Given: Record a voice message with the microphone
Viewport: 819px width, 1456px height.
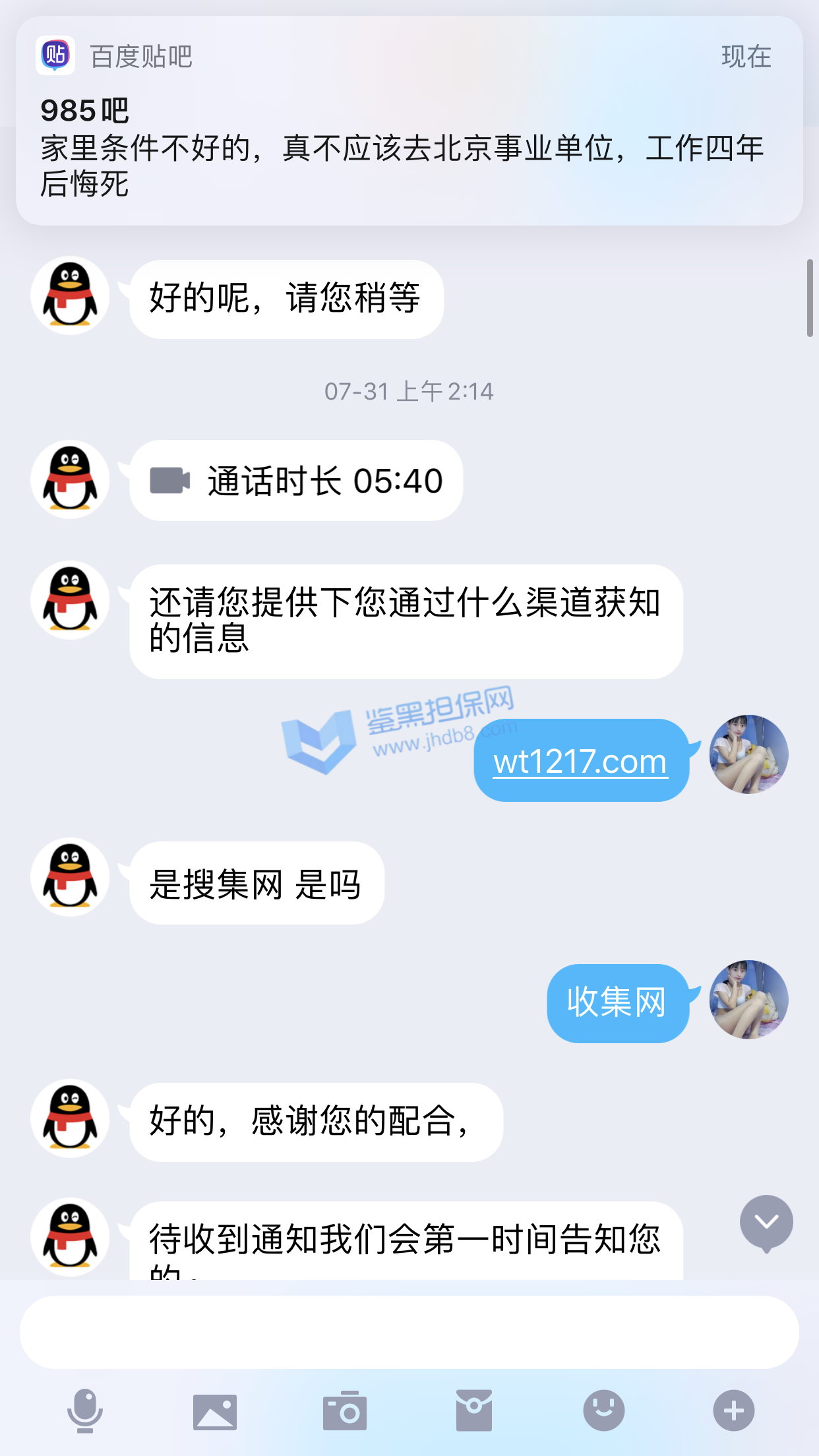Looking at the screenshot, I should (x=85, y=1411).
